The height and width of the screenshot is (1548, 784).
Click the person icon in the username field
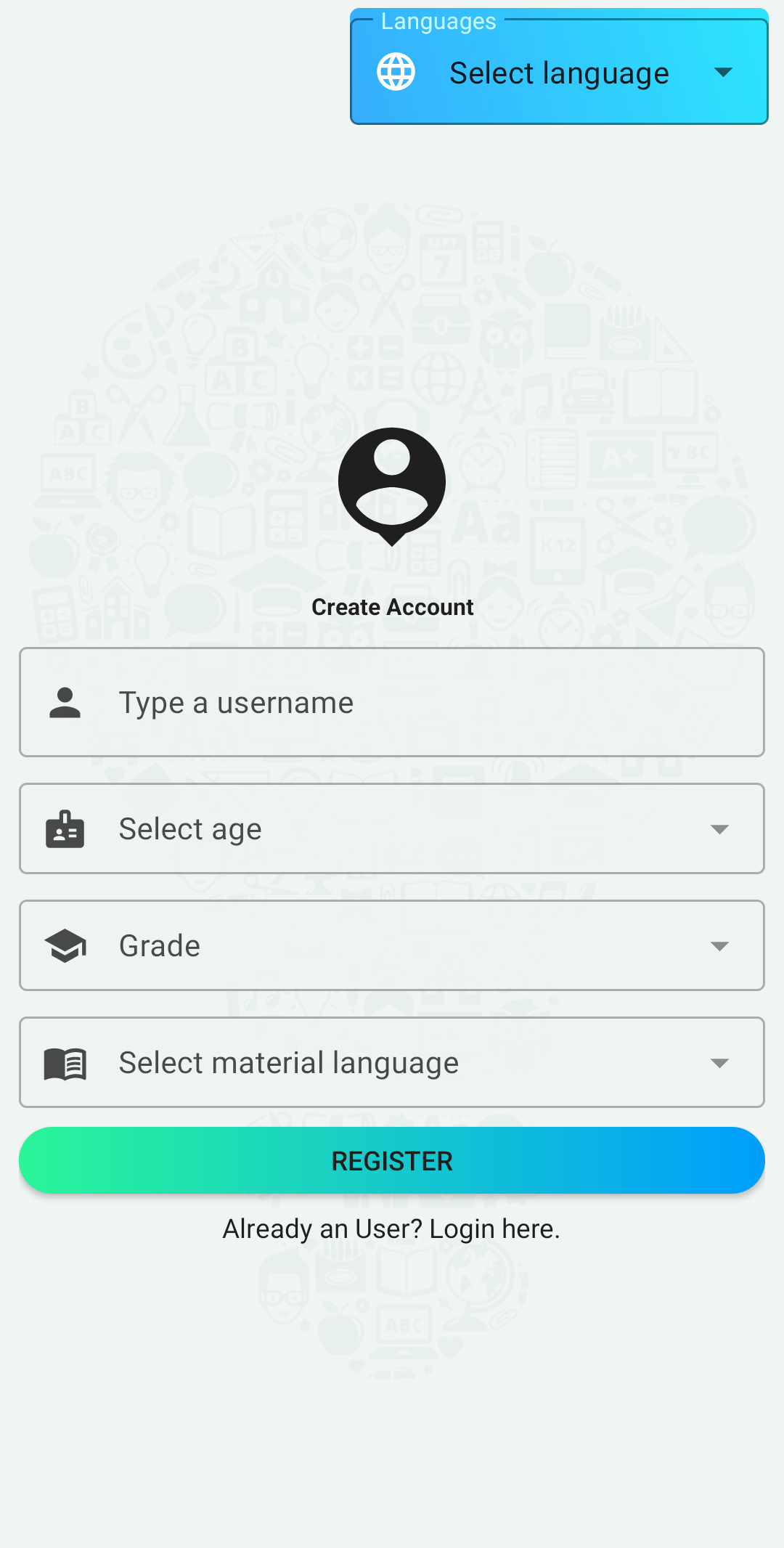pos(65,701)
